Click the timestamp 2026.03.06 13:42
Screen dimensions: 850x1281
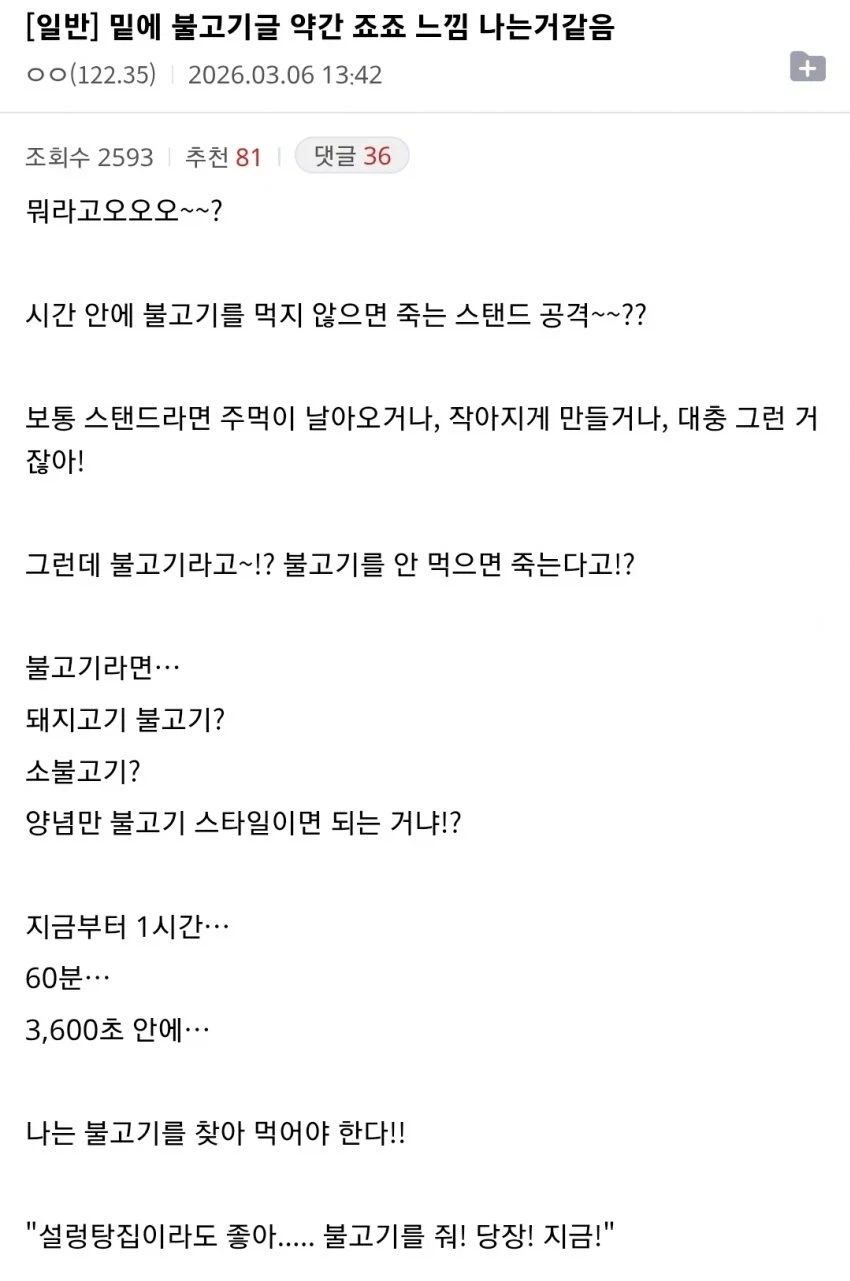click(288, 75)
